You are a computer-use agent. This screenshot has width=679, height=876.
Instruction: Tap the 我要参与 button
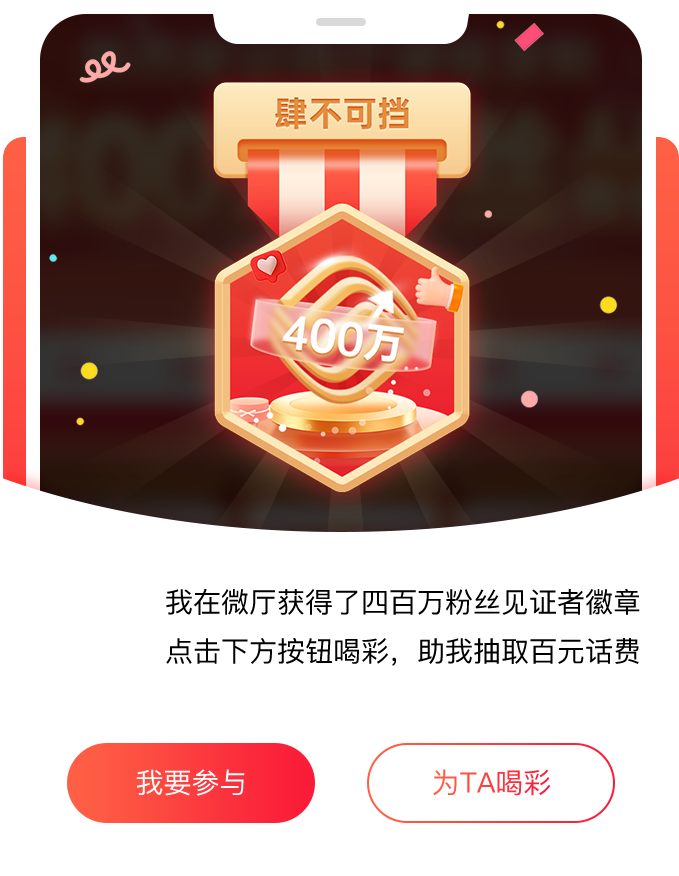coord(190,783)
